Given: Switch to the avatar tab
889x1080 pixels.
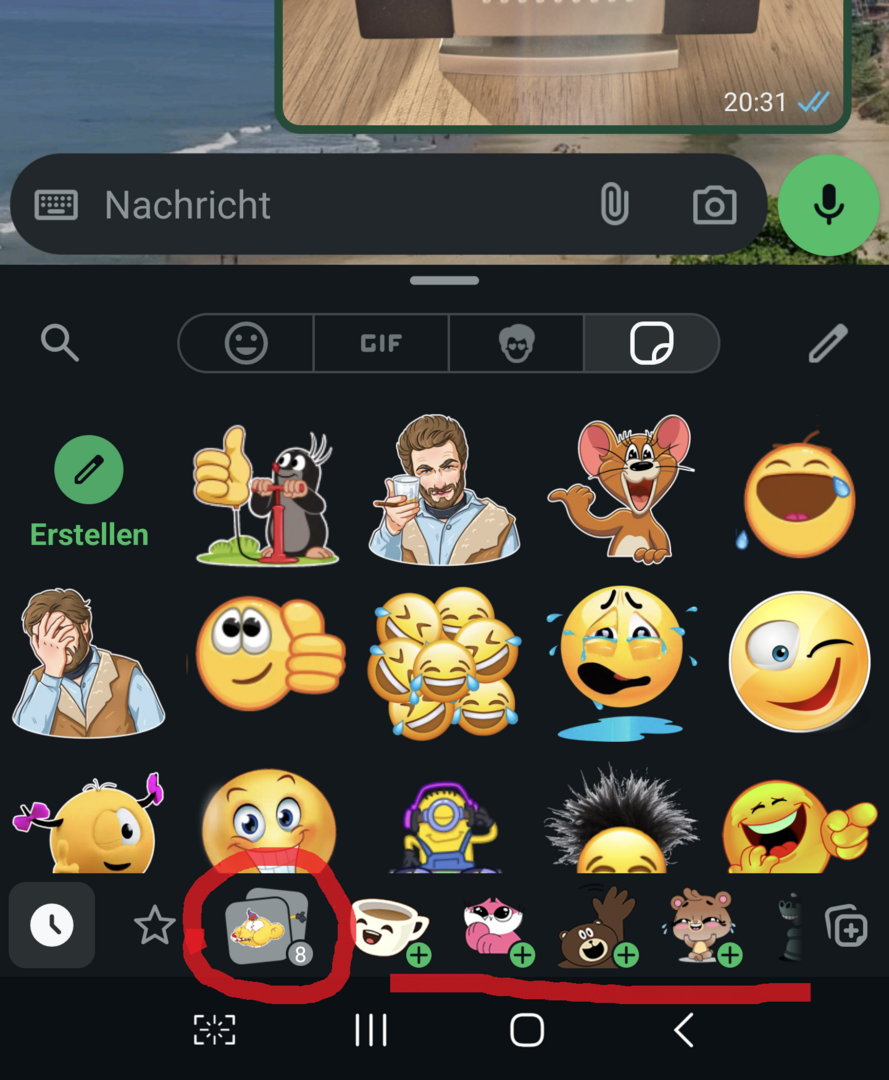Looking at the screenshot, I should click(516, 343).
